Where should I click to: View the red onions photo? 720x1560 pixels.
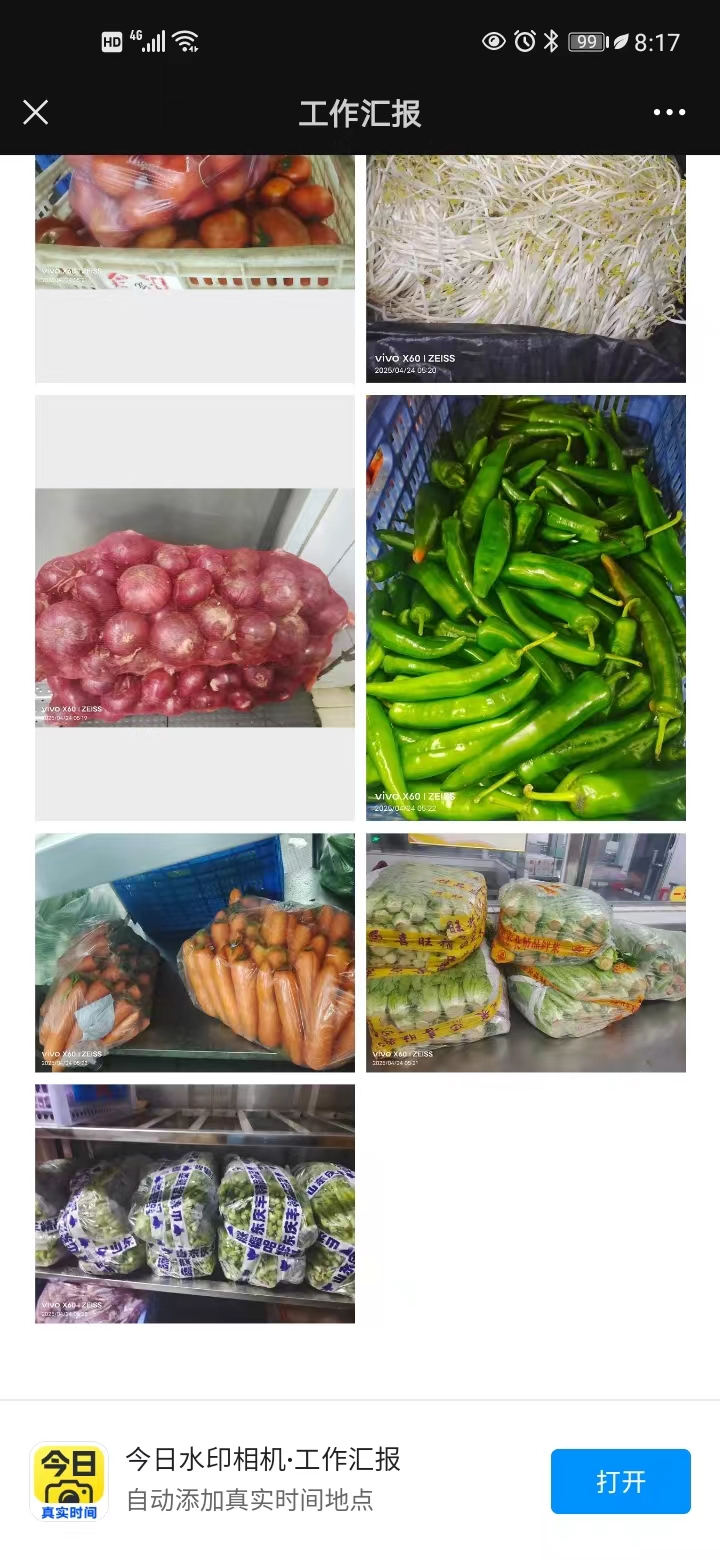pos(195,608)
